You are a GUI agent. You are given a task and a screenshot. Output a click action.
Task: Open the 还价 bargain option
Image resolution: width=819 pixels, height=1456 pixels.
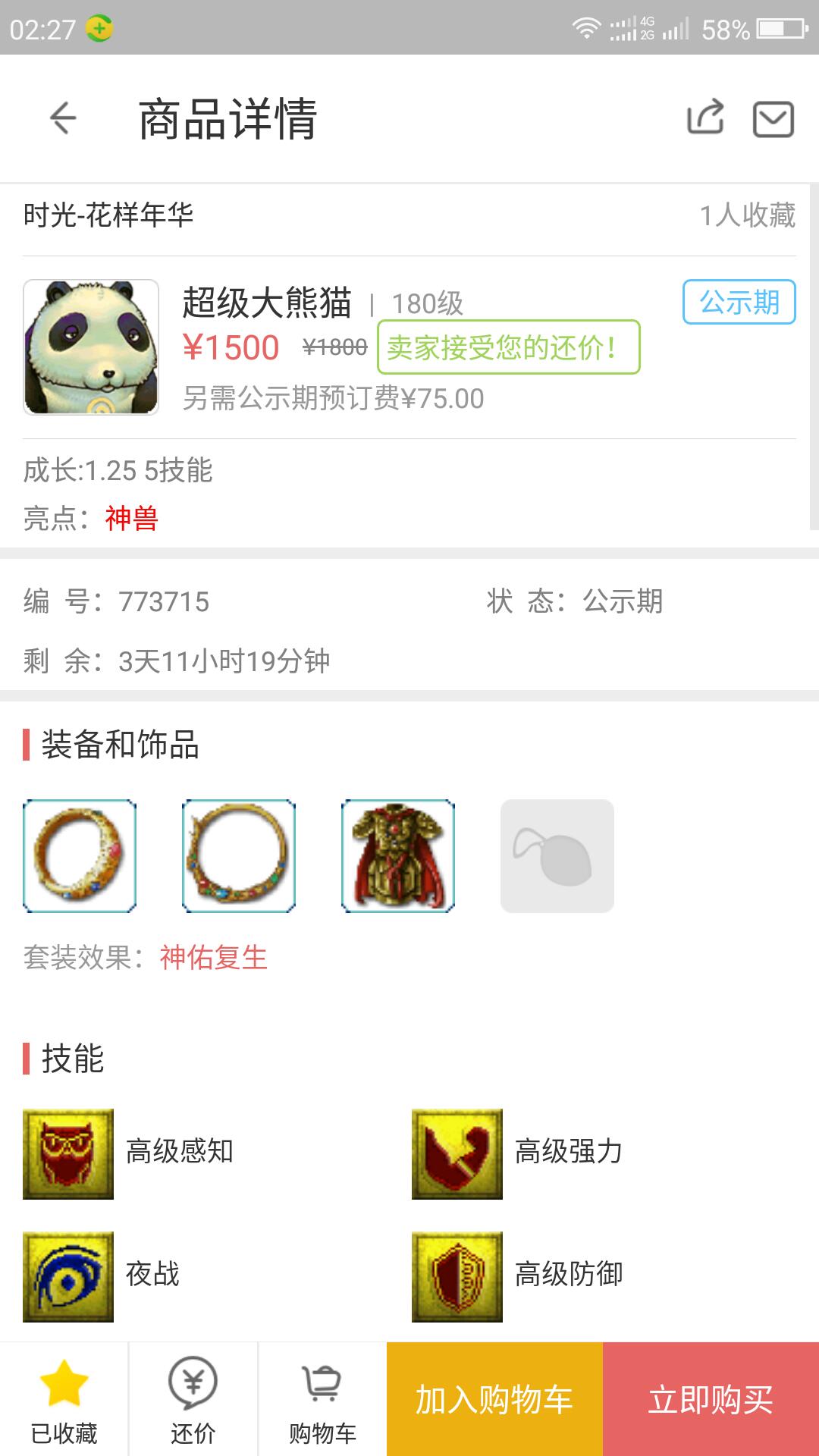[x=193, y=1400]
